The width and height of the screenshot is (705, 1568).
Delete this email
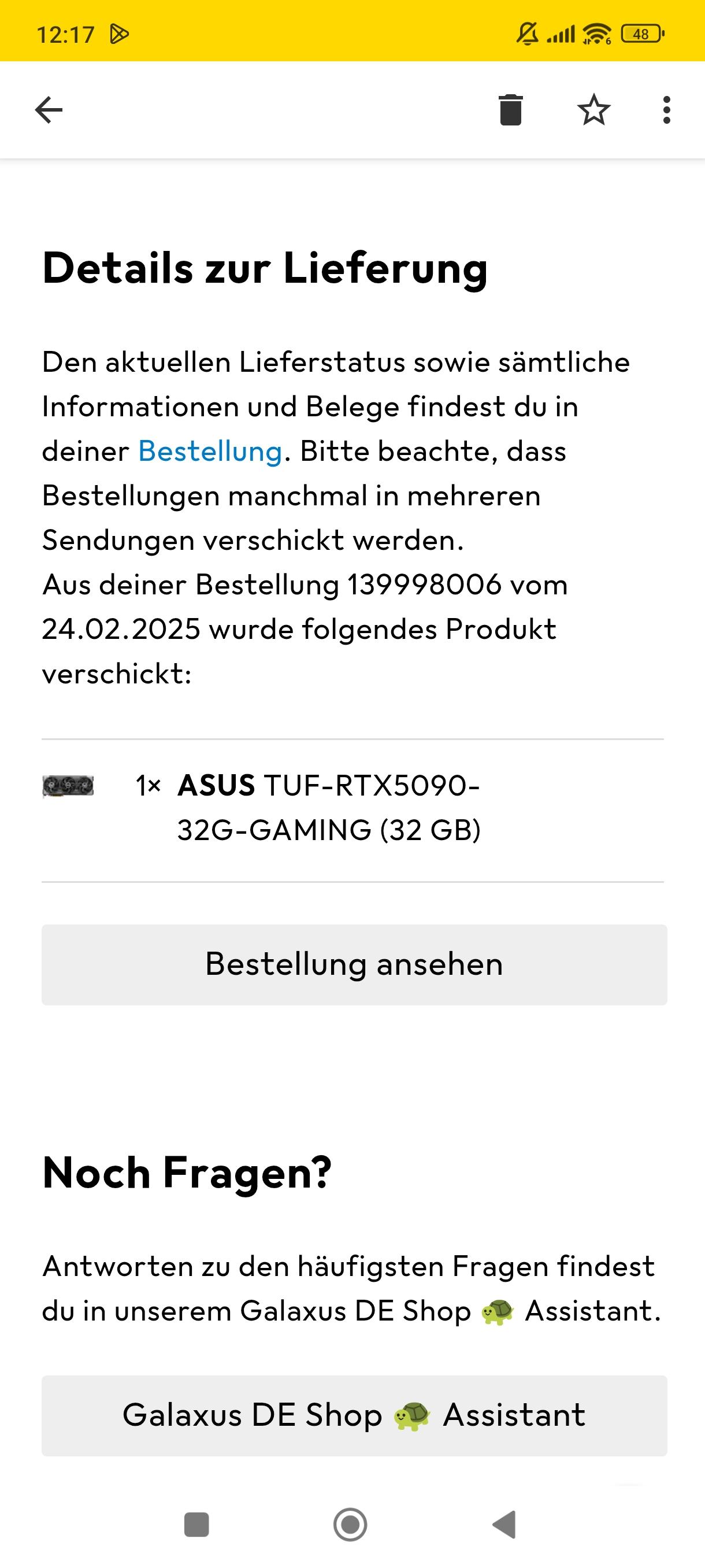(510, 110)
